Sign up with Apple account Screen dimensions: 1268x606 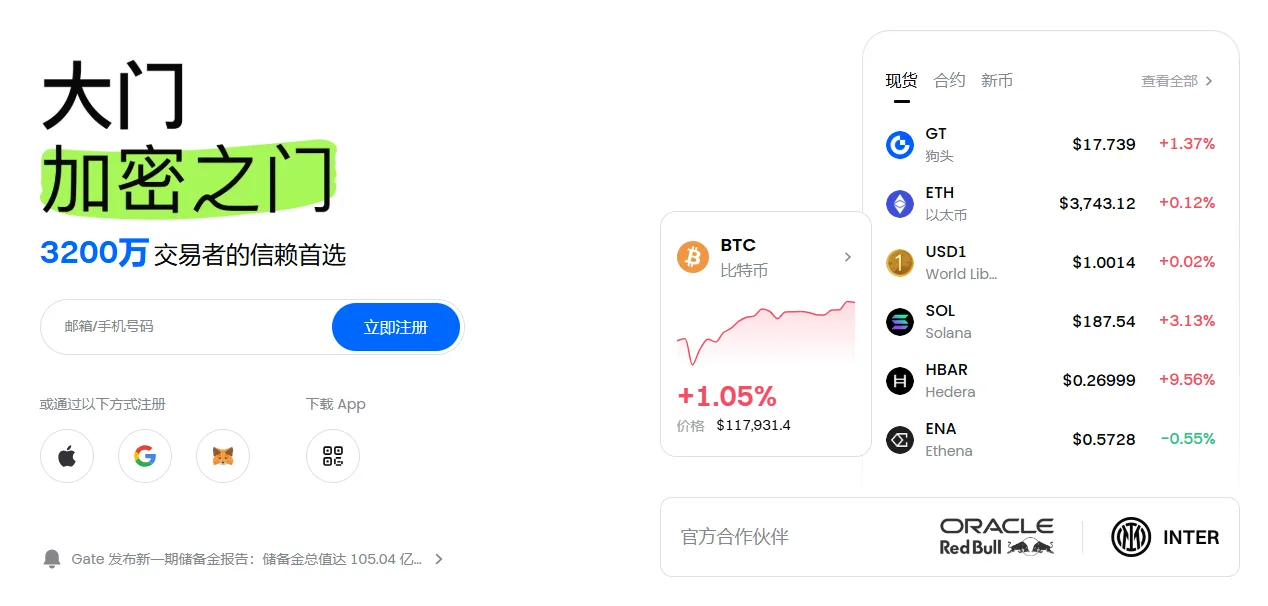pyautogui.click(x=67, y=457)
